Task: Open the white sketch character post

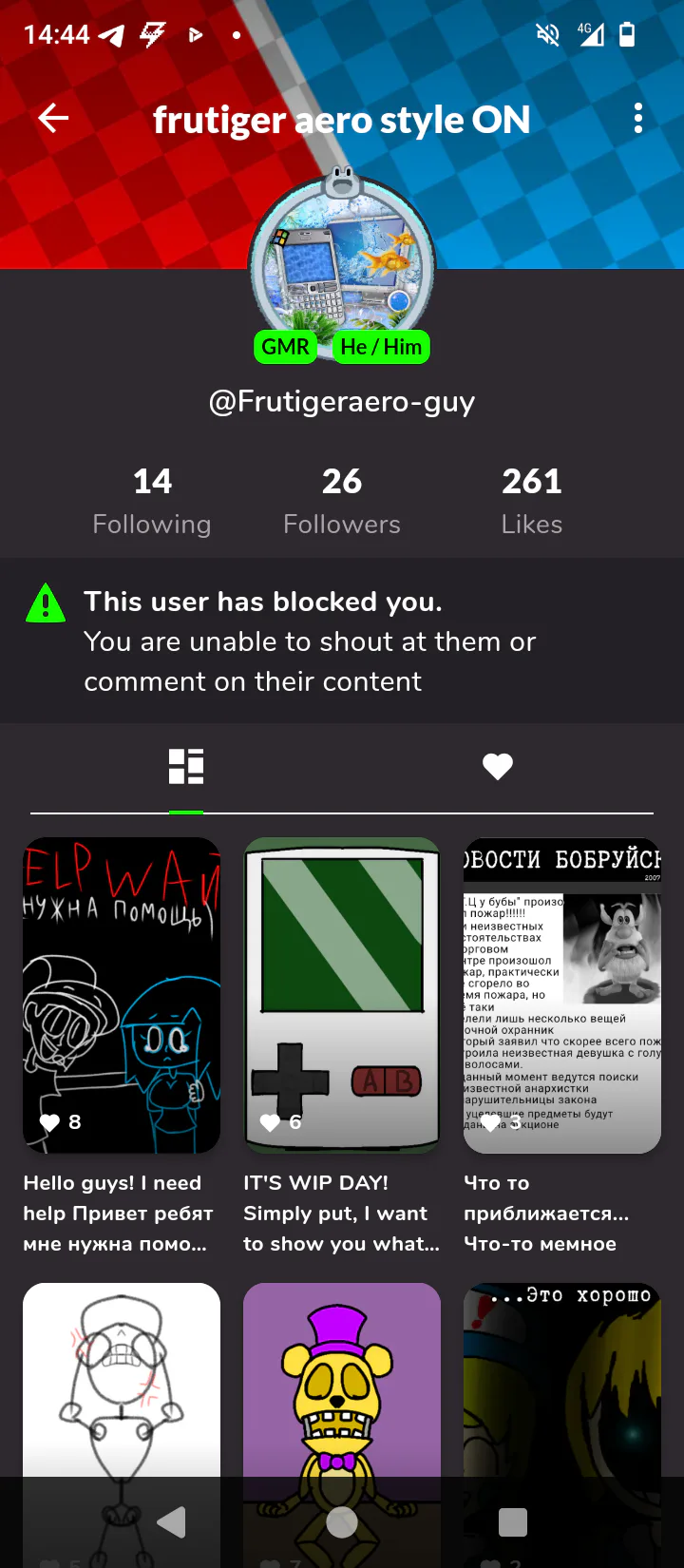Action: (122, 1378)
